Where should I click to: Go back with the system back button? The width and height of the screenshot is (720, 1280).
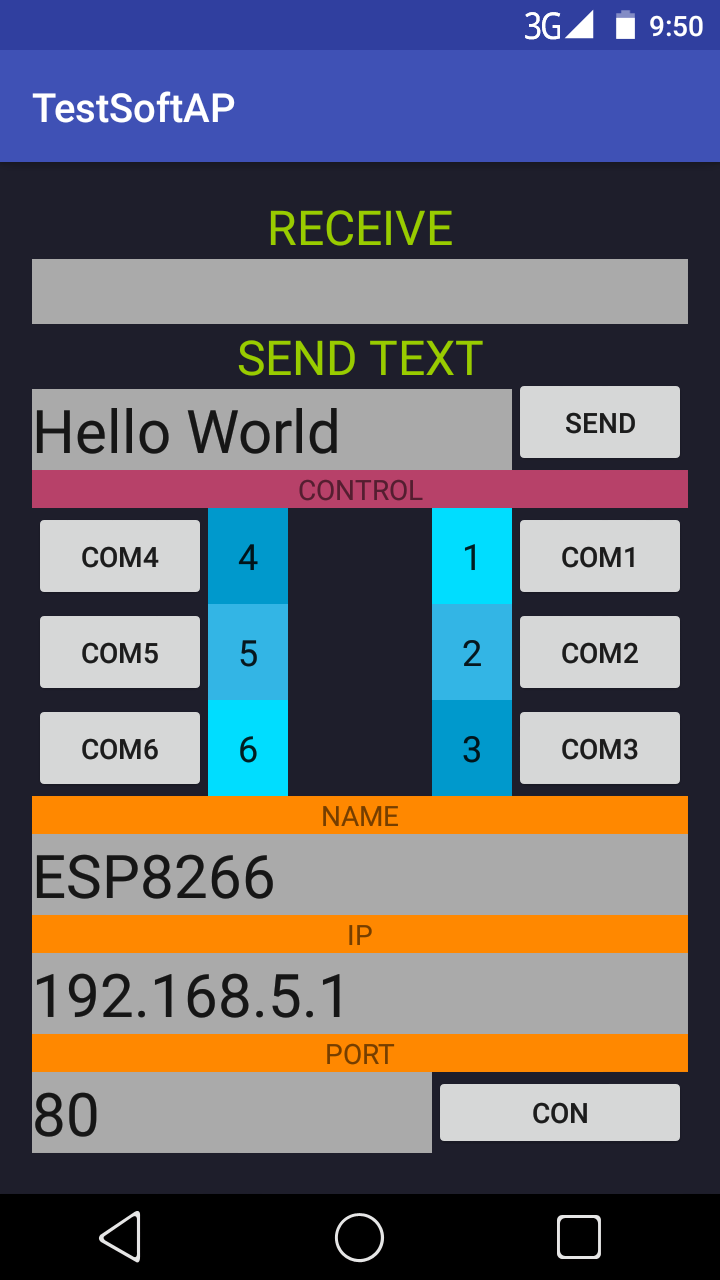[120, 1237]
